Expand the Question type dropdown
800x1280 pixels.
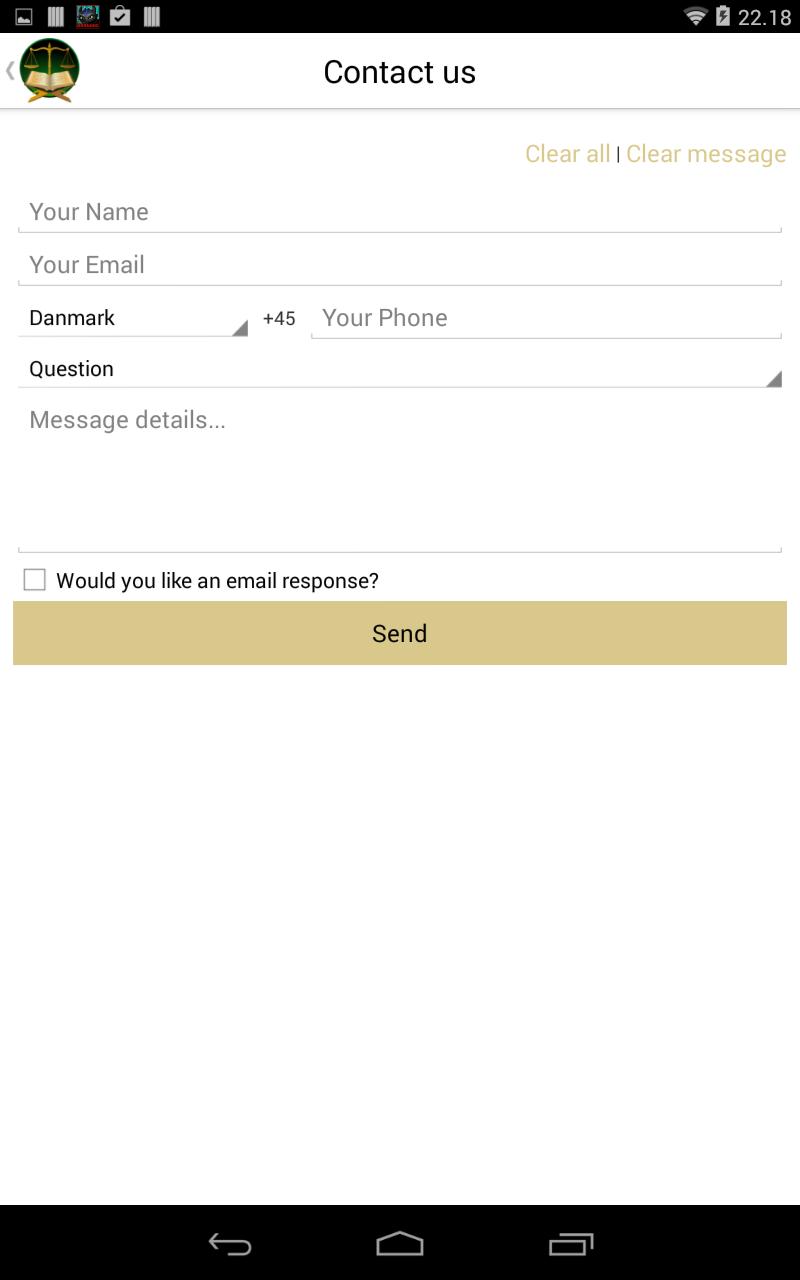click(400, 369)
